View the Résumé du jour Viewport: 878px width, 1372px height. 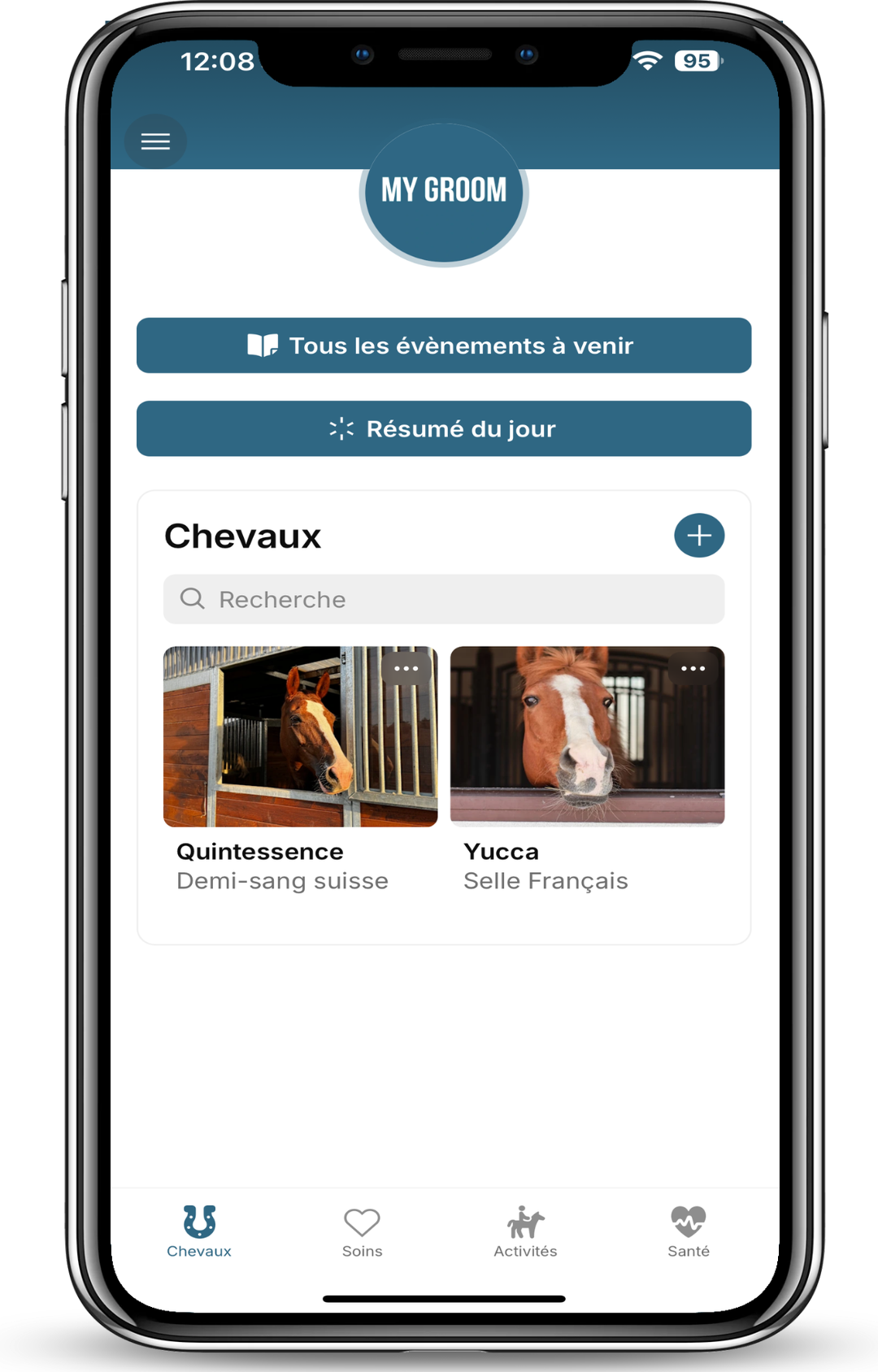444,428
